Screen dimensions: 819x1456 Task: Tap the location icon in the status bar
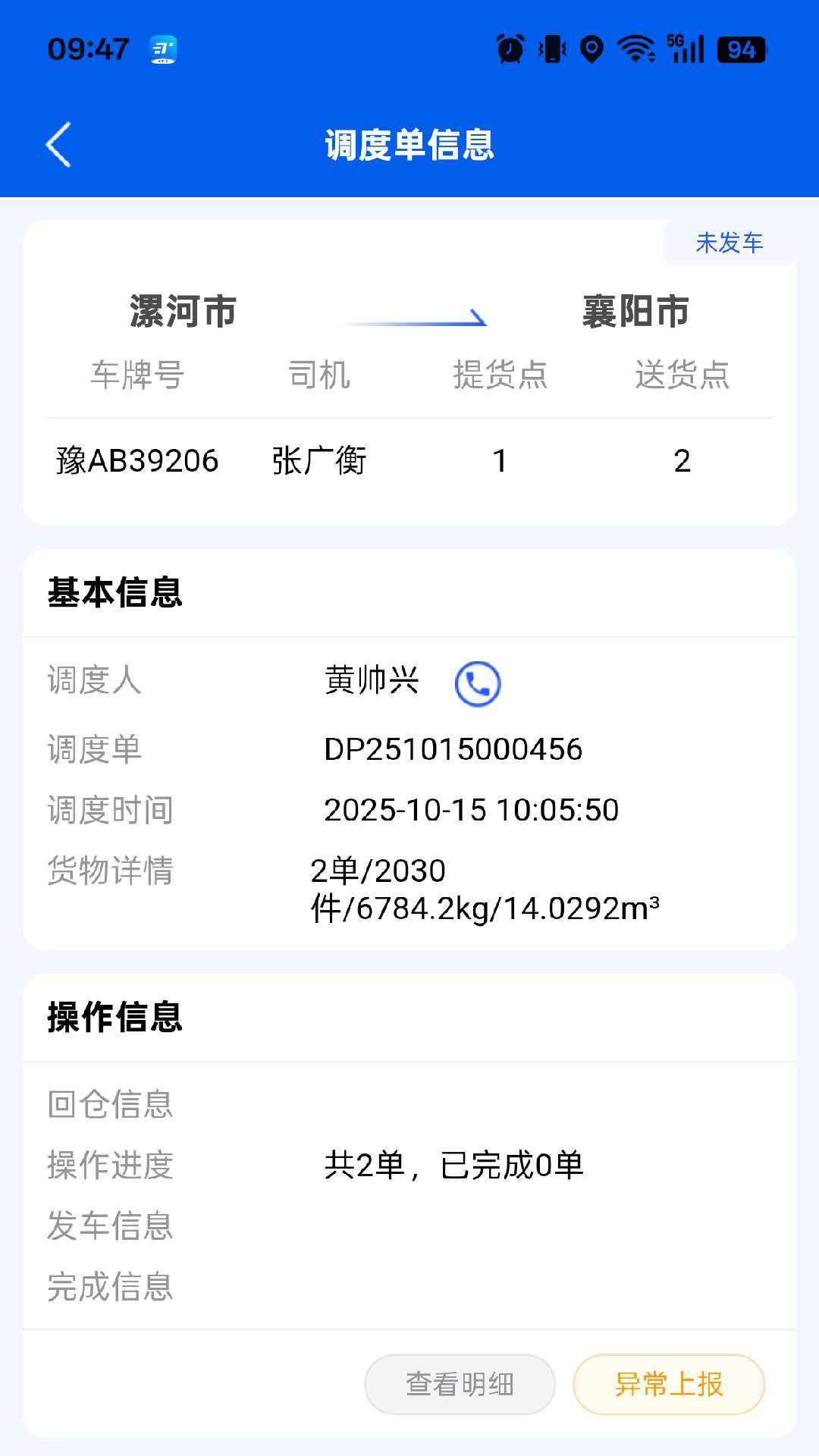591,49
